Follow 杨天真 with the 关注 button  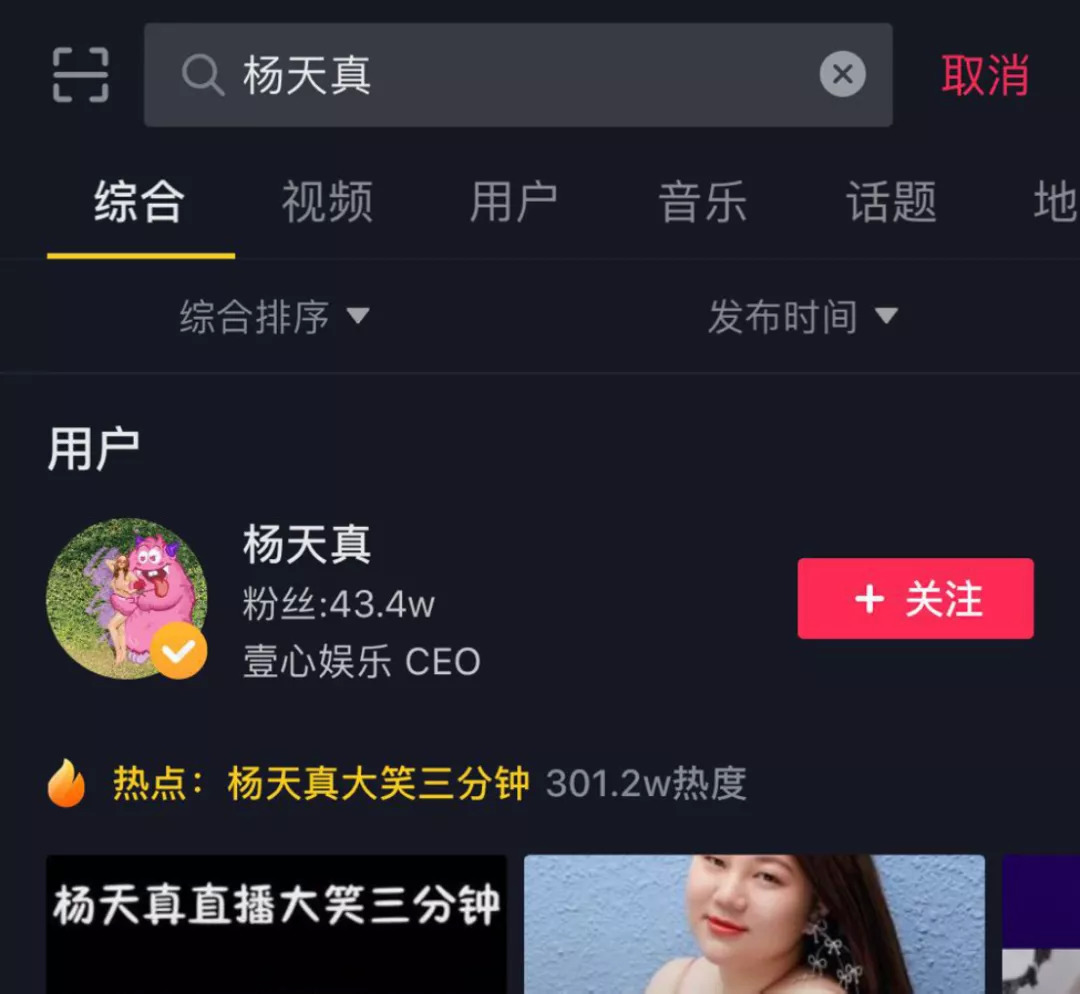pos(915,599)
